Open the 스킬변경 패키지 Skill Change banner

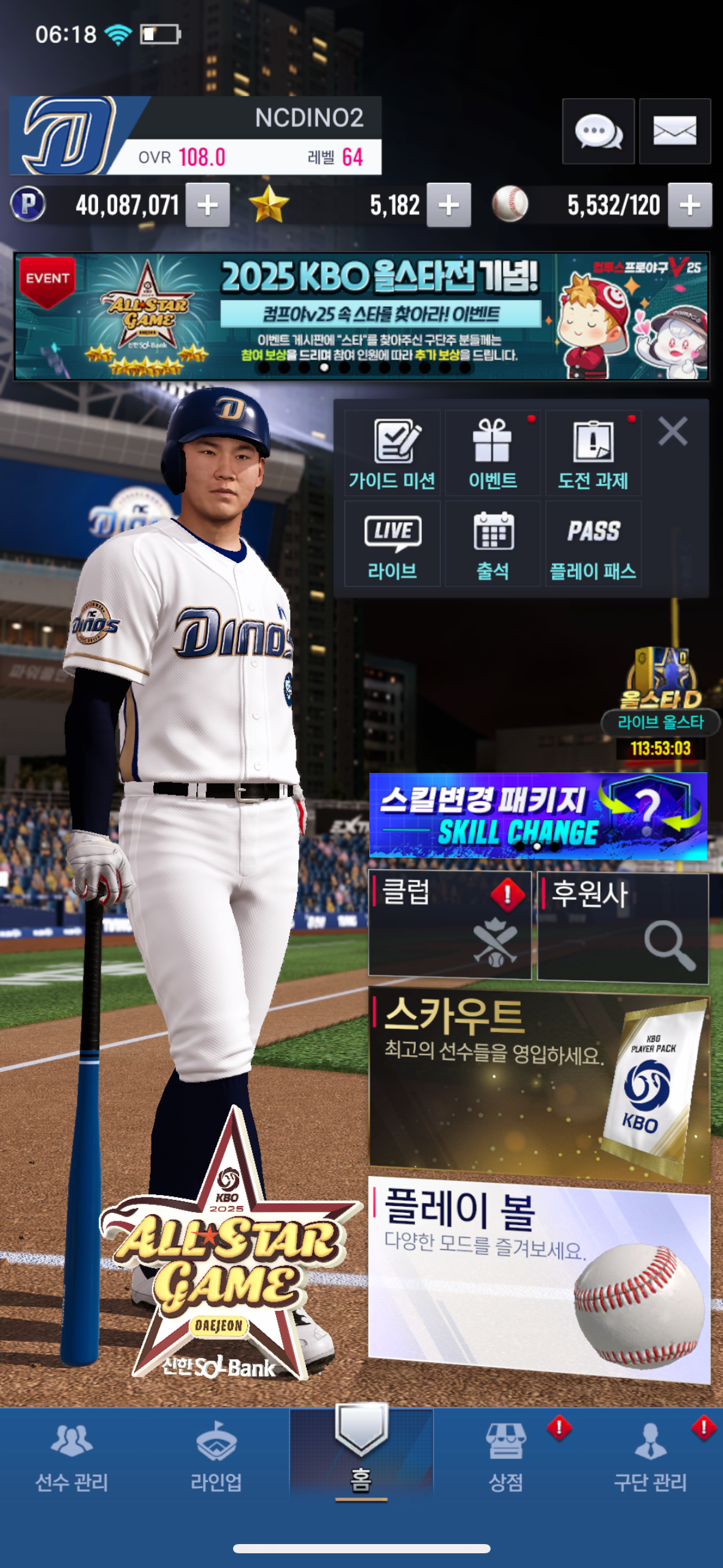tap(538, 816)
